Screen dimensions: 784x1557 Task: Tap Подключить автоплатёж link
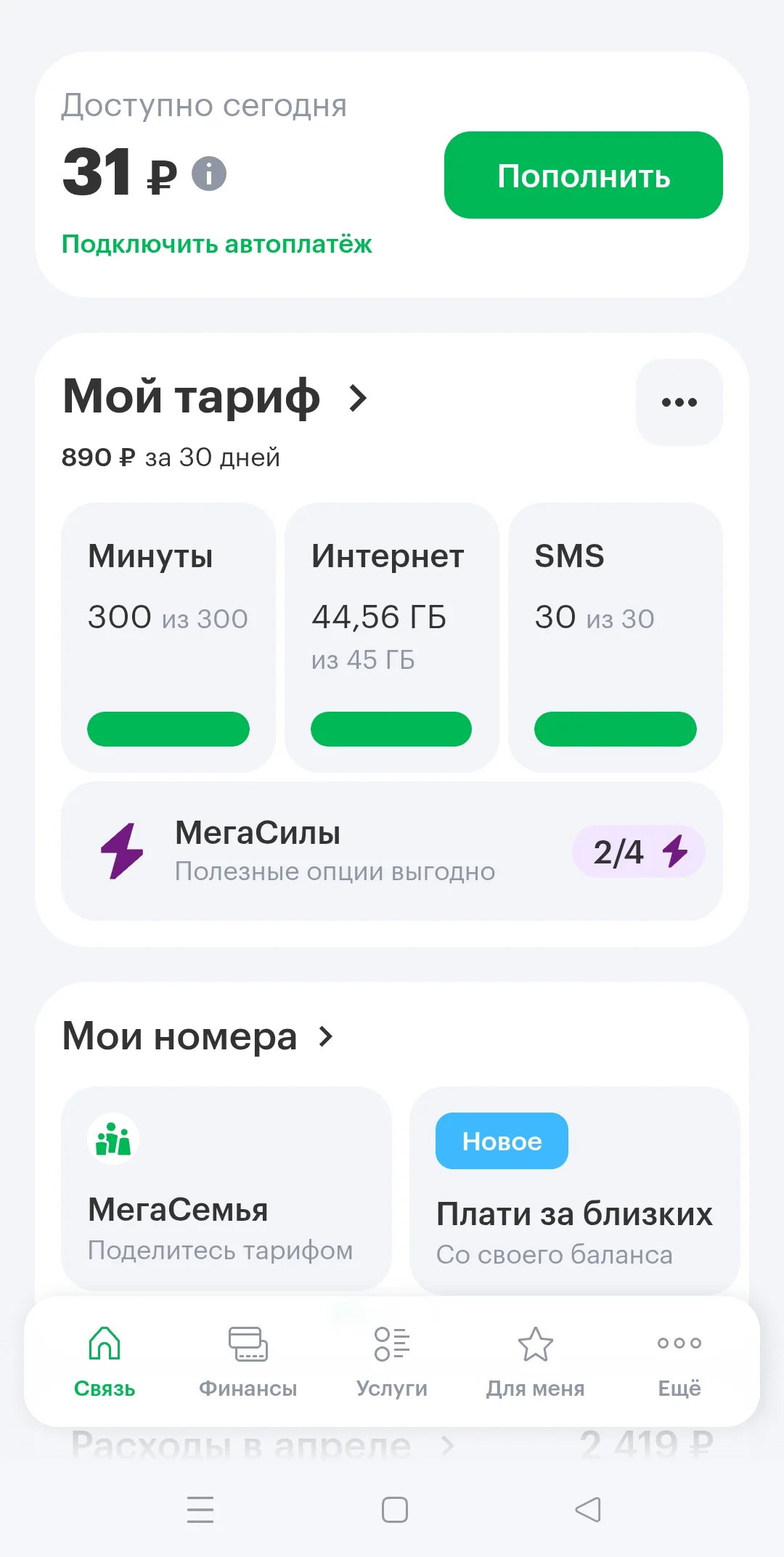pos(216,244)
